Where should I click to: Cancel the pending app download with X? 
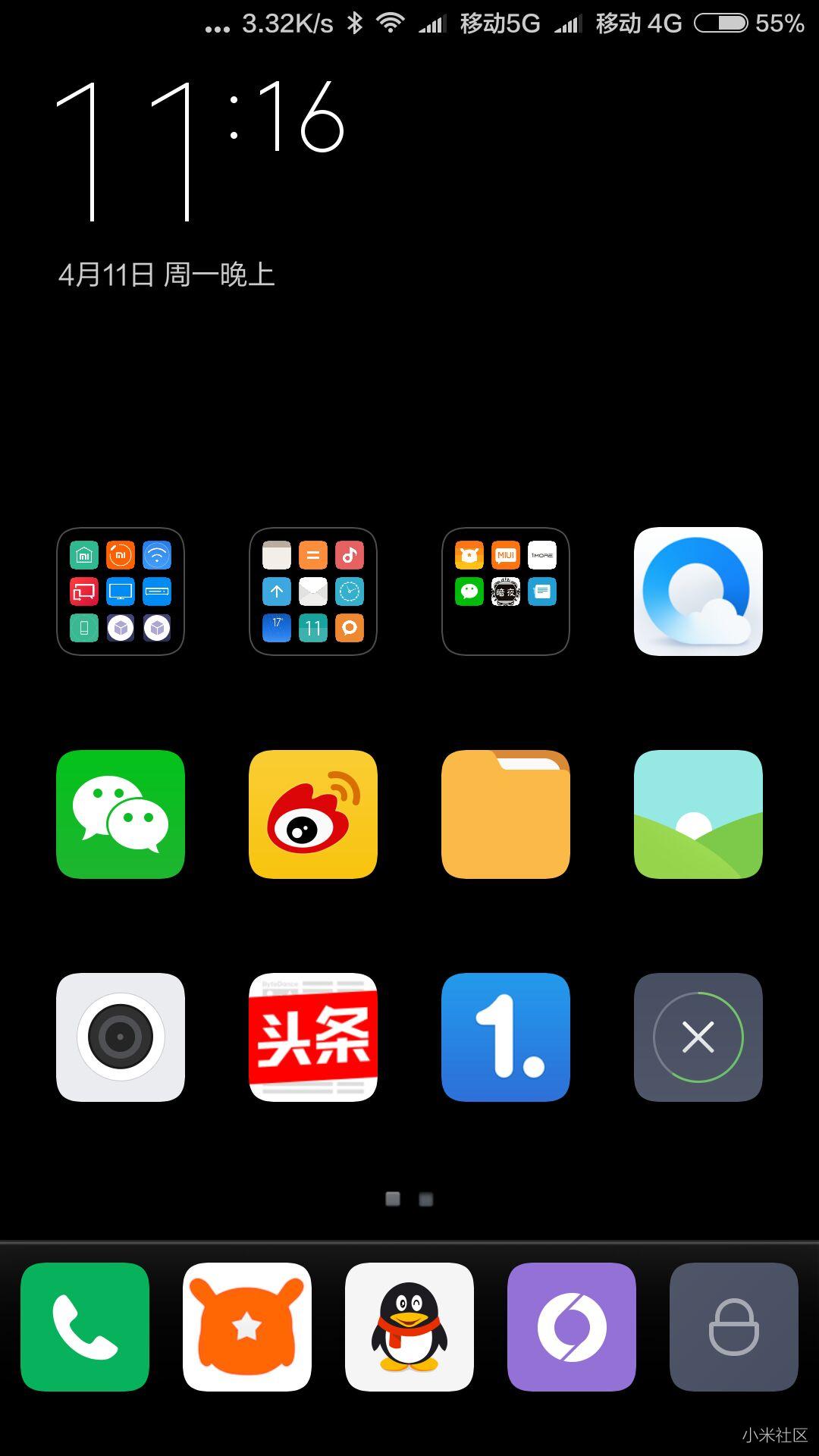[x=698, y=1037]
